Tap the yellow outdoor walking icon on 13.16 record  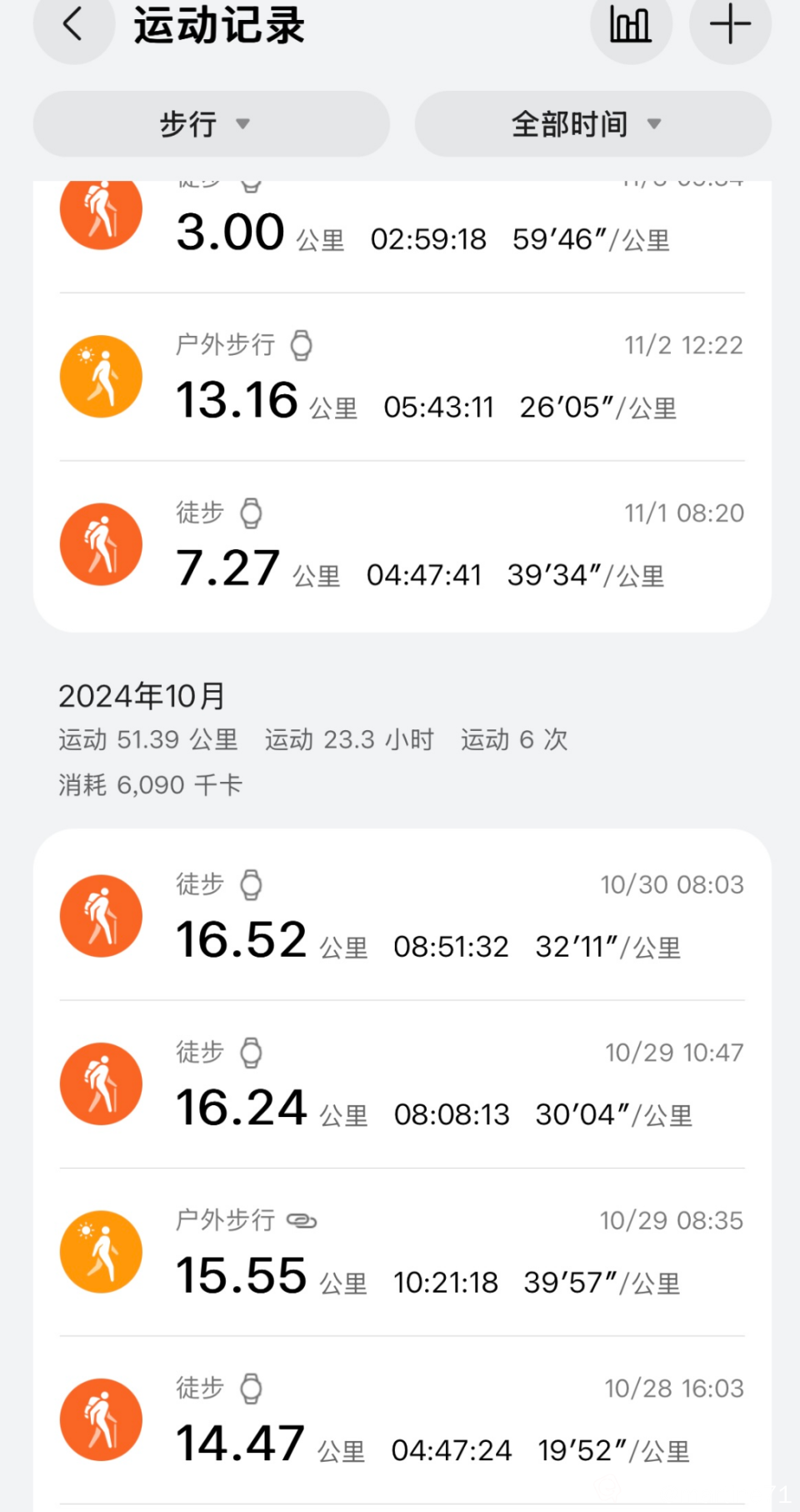click(x=100, y=376)
